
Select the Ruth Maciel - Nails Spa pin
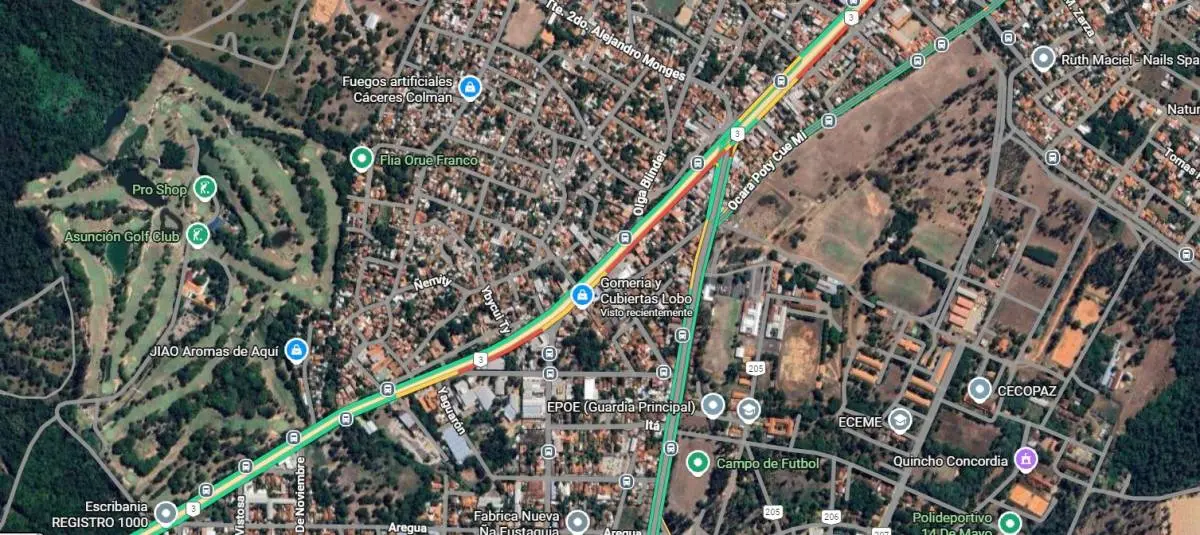coord(1043,58)
